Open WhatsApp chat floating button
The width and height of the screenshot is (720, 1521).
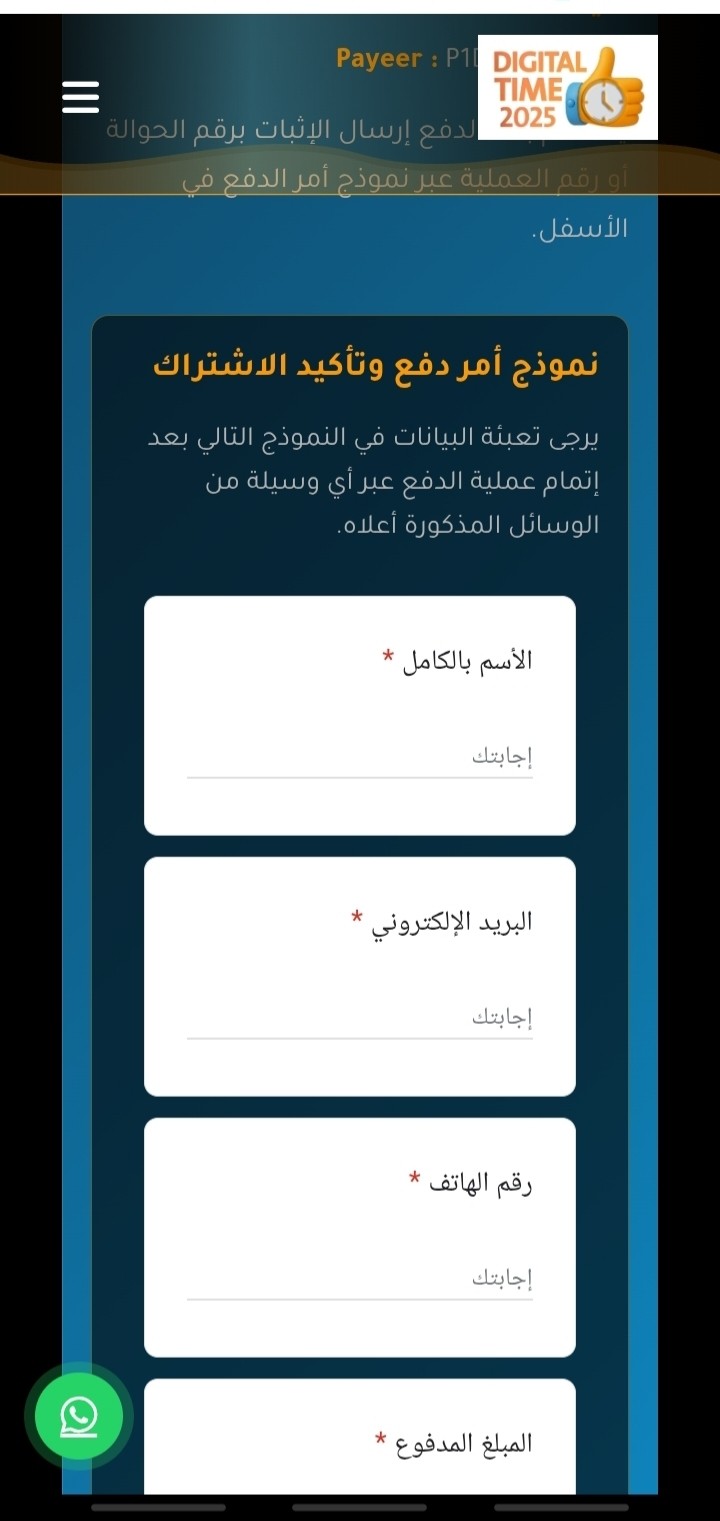(79, 1416)
